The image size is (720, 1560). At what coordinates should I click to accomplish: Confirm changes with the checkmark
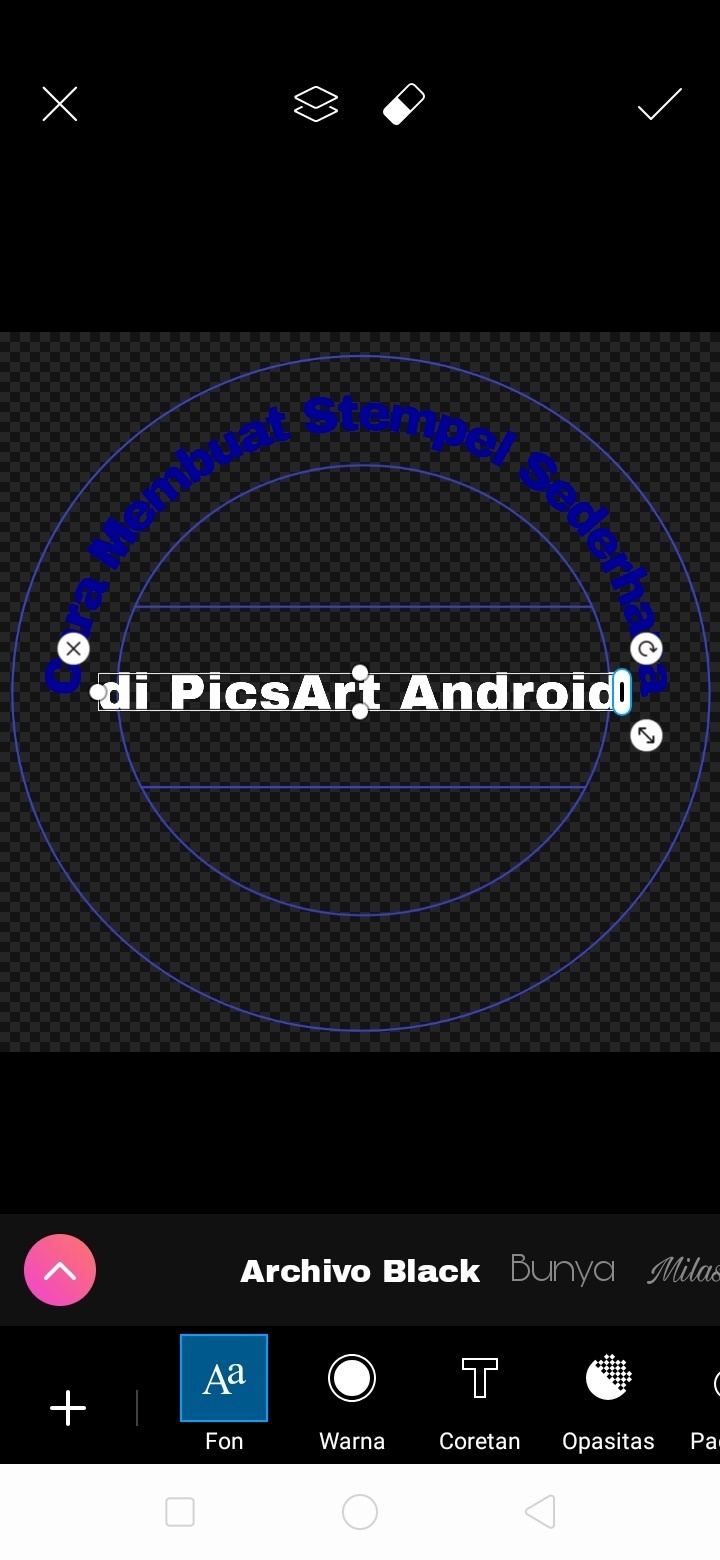click(x=660, y=104)
